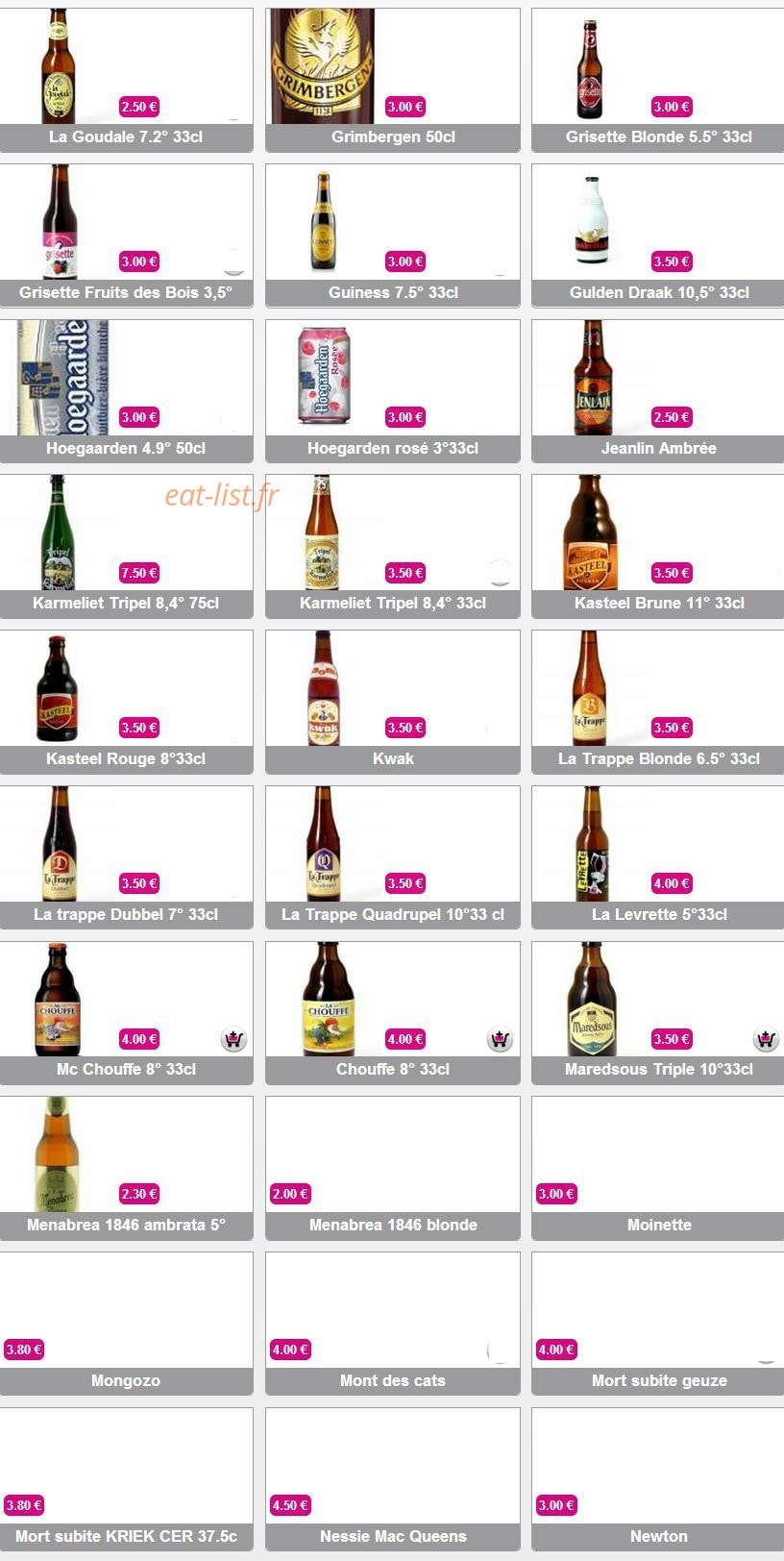Open the Karmeliet Tripel 8,4° 75cl card
Image resolution: width=784 pixels, height=1561 pixels.
click(x=126, y=546)
